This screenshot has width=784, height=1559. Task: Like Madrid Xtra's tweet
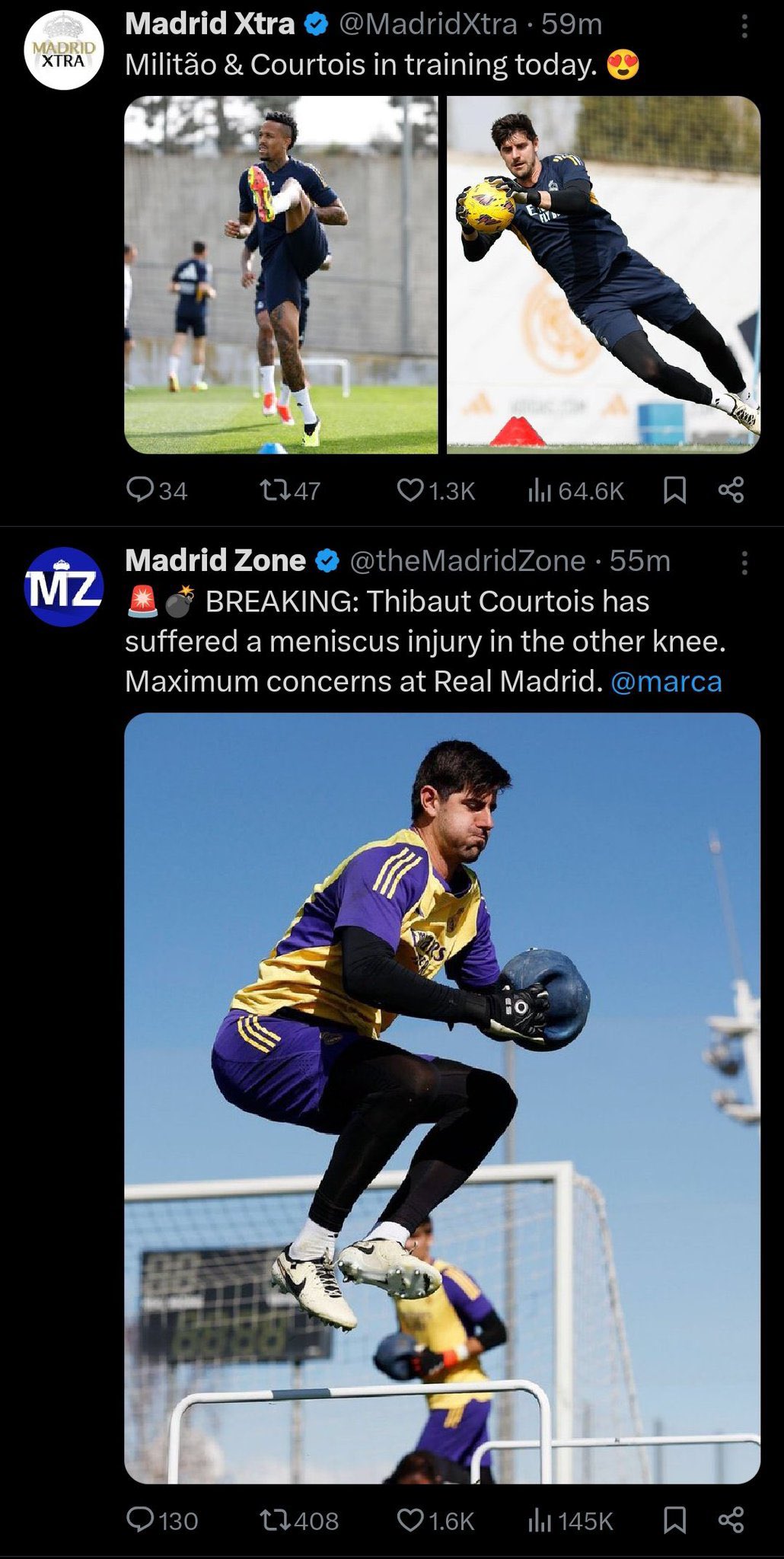coord(411,490)
